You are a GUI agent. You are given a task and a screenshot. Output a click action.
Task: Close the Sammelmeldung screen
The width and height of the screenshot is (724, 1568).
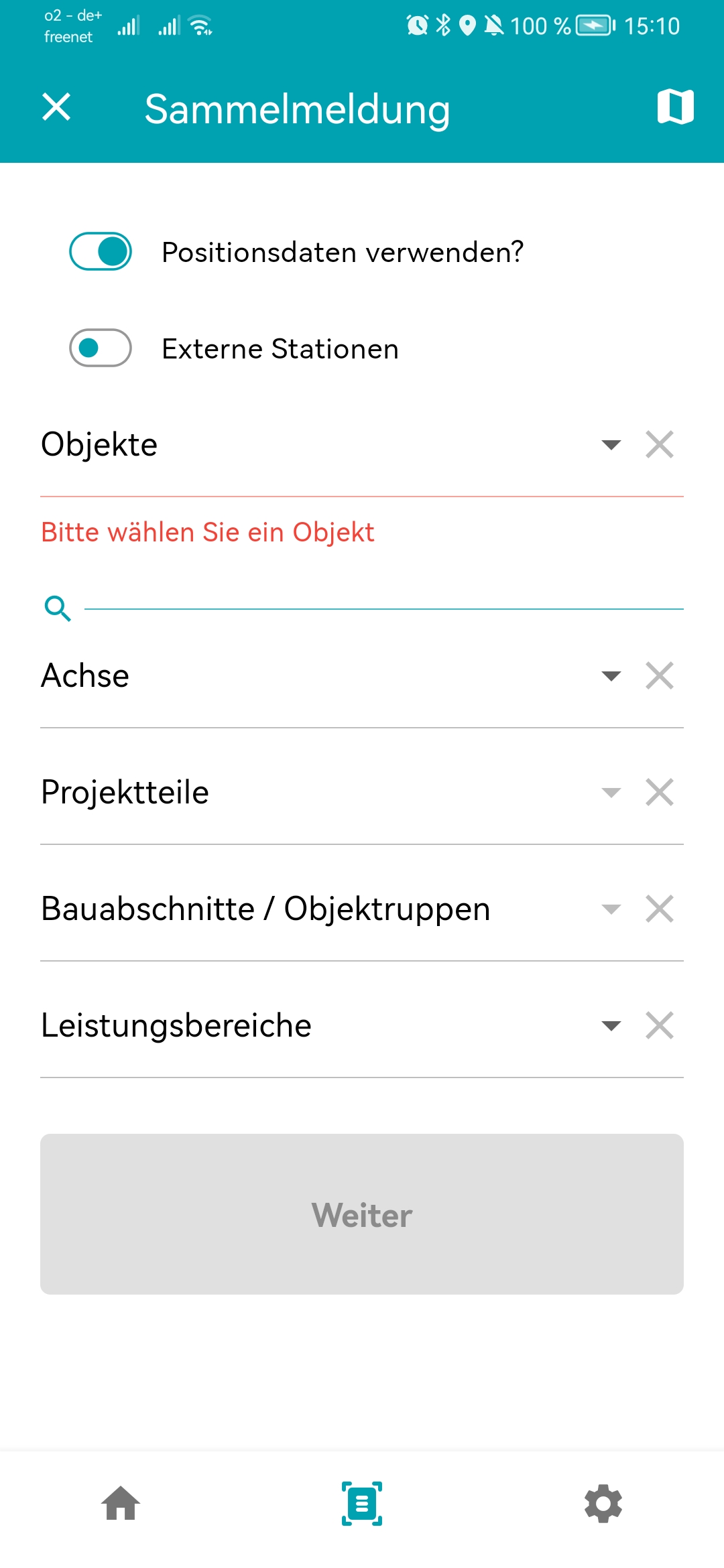click(56, 107)
